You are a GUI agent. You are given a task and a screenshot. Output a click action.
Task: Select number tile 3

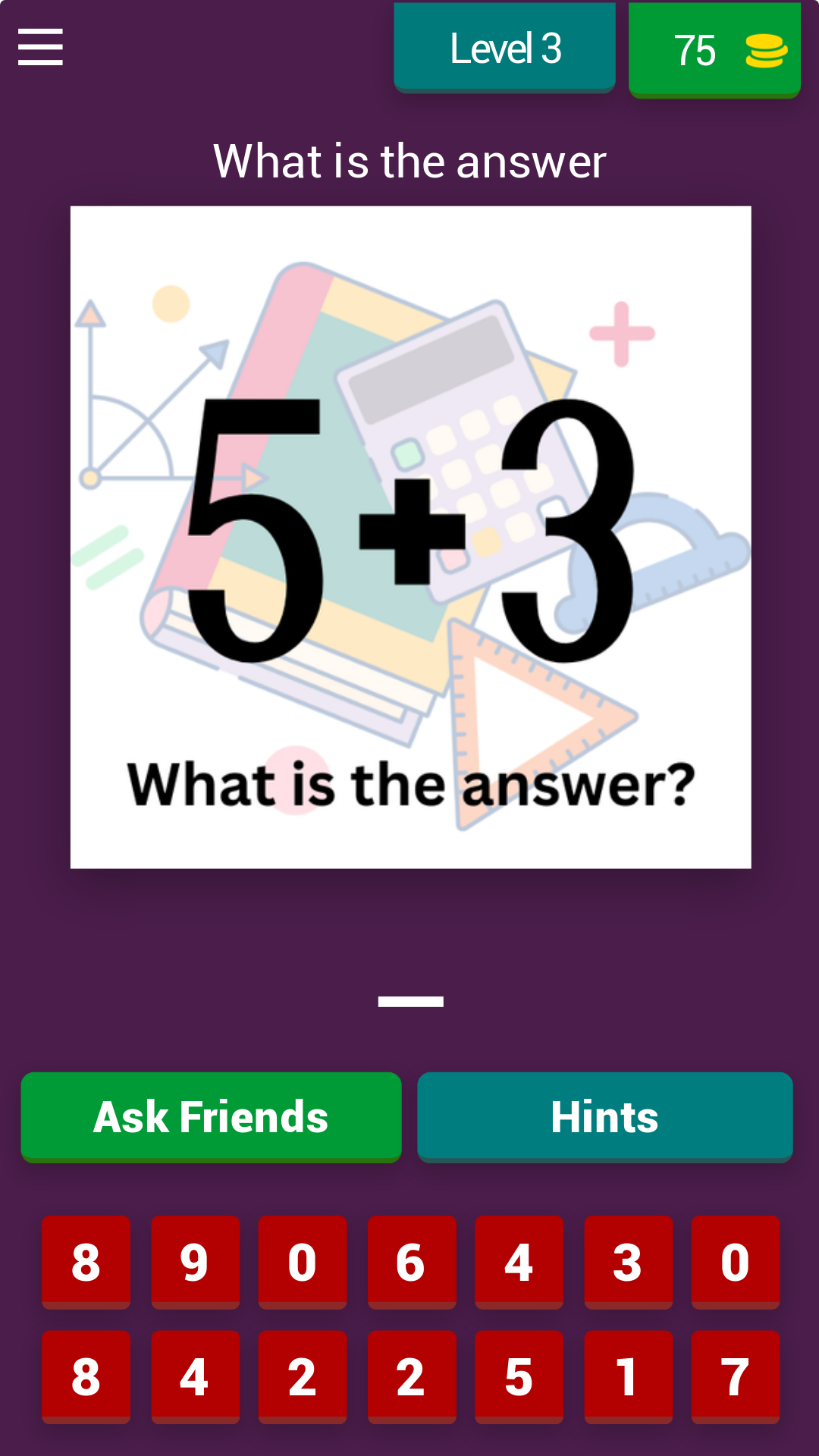(628, 1263)
